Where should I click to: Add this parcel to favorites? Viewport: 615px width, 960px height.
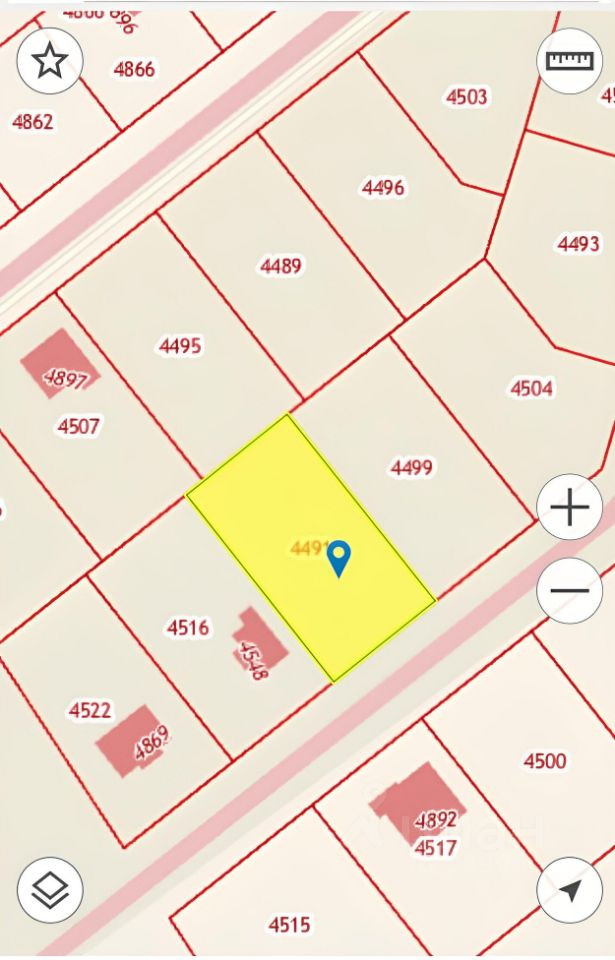coord(50,61)
